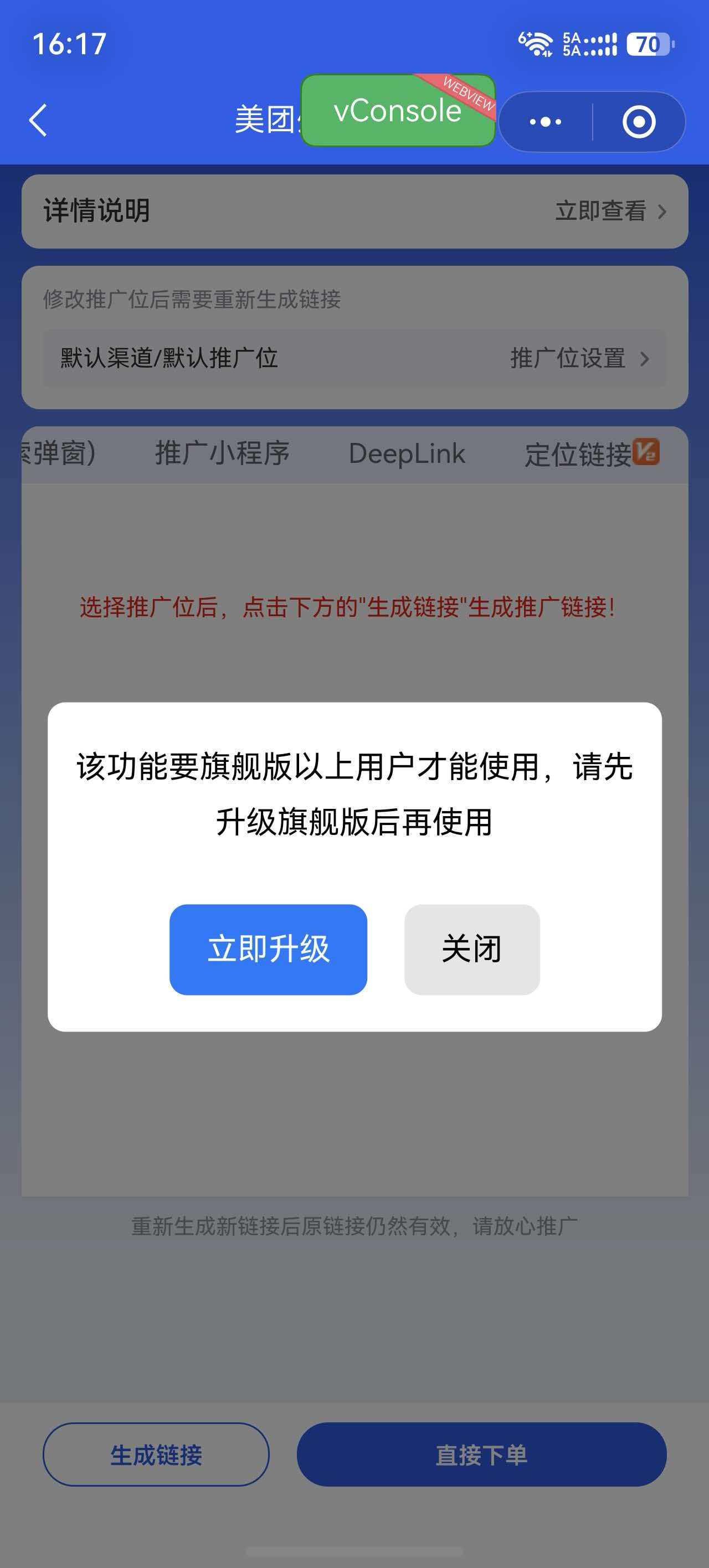Open the vConsole debug panel
709x1568 pixels.
coord(397,111)
